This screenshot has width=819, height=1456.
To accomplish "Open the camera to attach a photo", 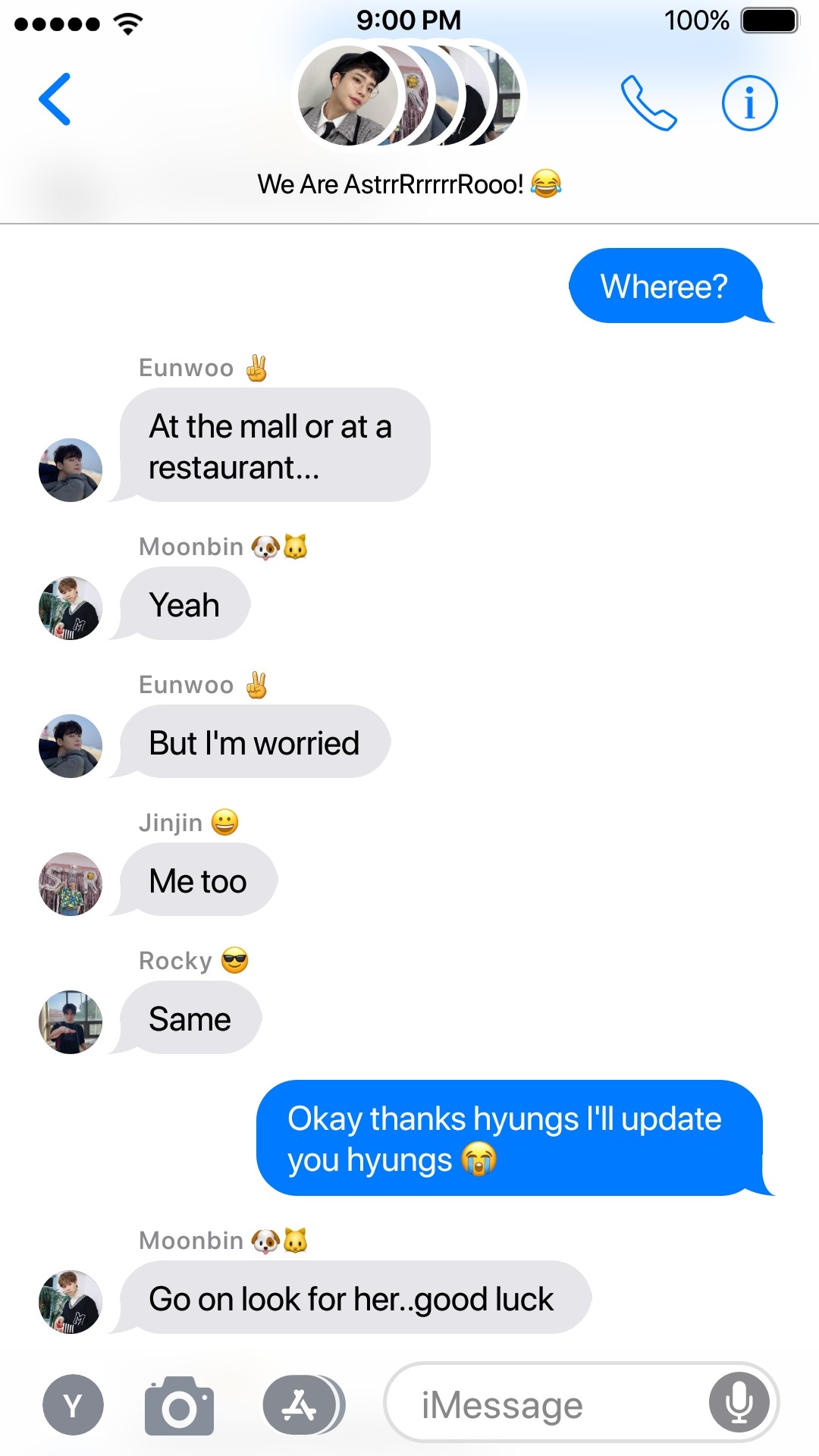I will pyautogui.click(x=180, y=1406).
